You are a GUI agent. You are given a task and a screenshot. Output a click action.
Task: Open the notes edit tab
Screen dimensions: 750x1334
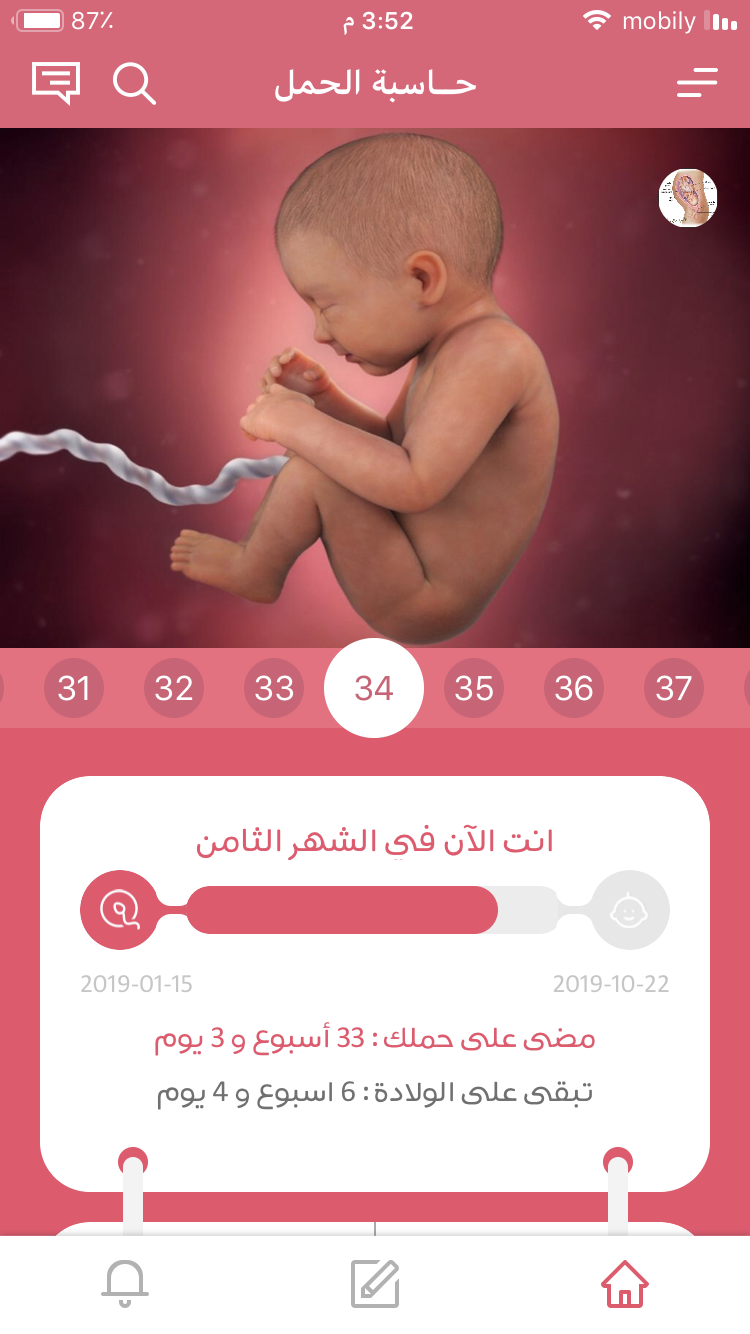coord(375,1283)
